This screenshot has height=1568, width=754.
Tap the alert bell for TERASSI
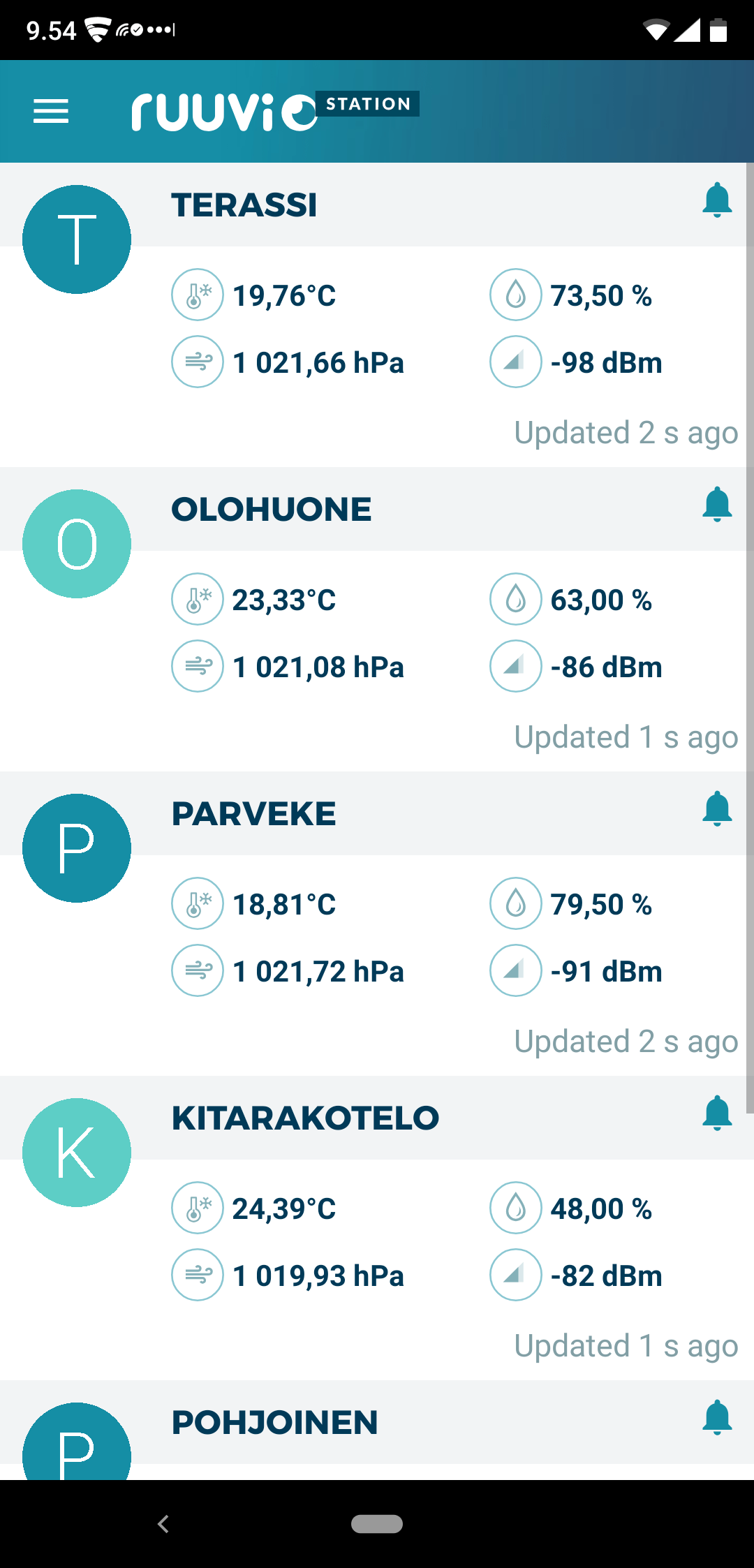(717, 201)
